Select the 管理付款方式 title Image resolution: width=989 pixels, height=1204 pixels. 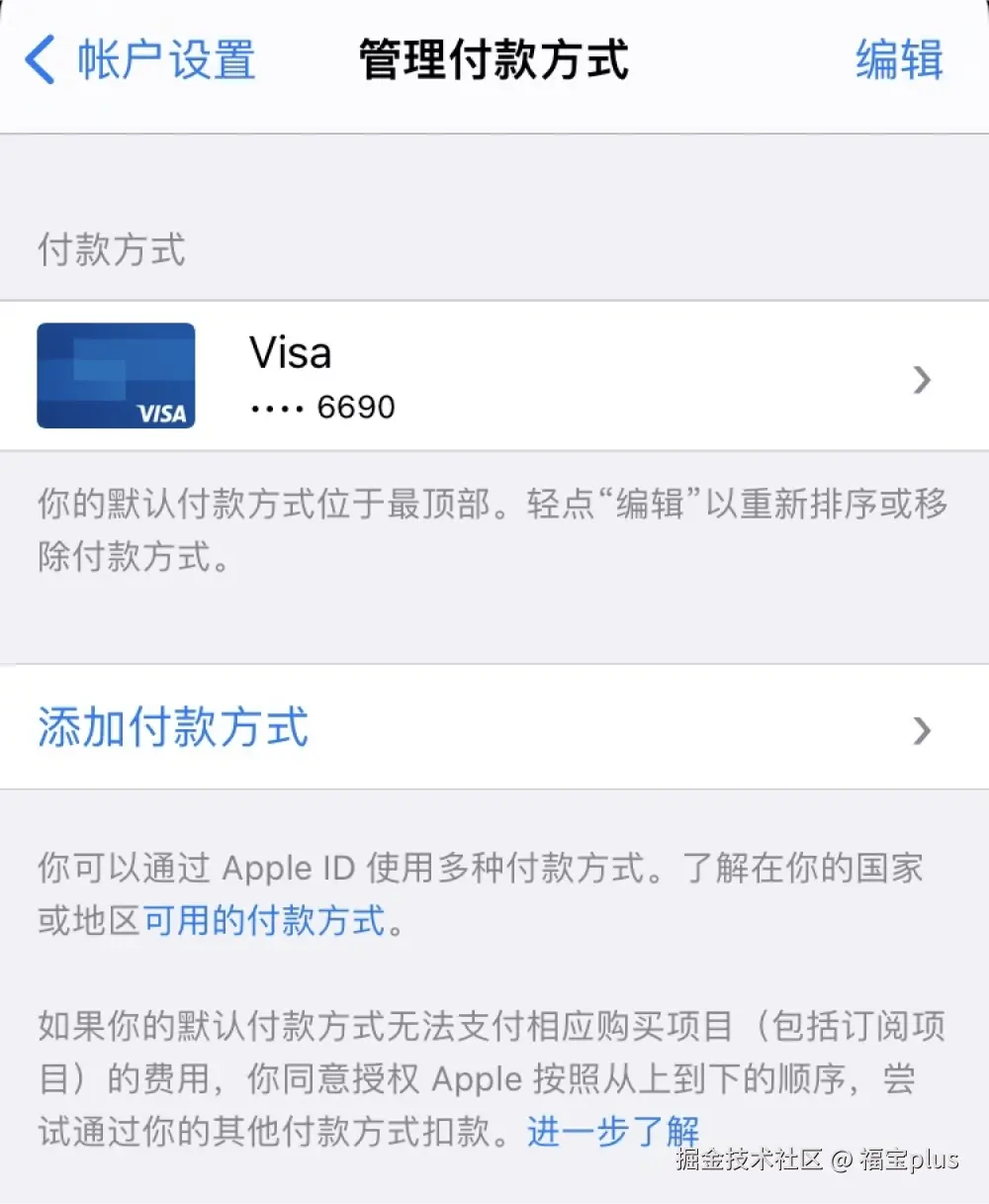[x=493, y=59]
